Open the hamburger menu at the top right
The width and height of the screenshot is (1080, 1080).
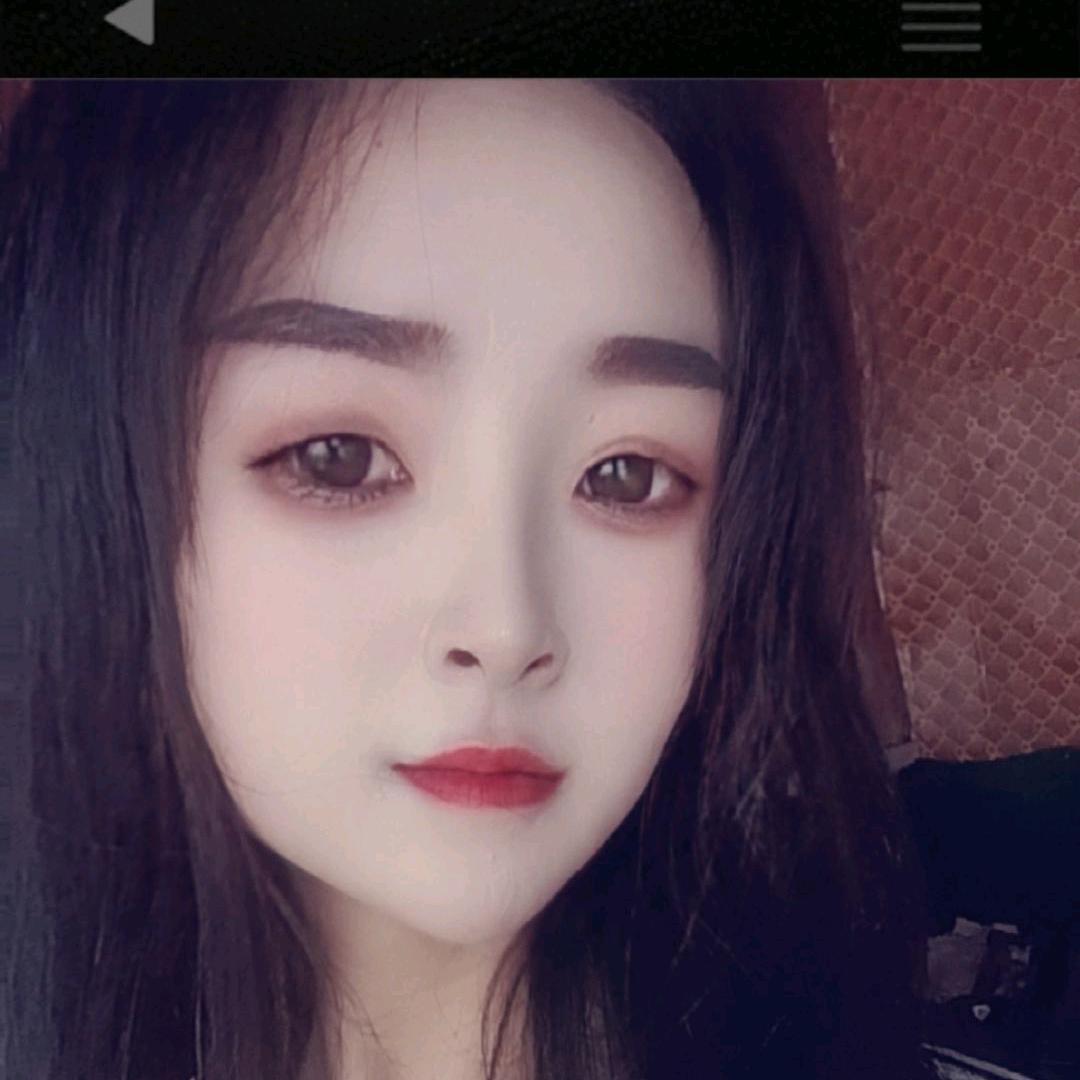point(941,27)
